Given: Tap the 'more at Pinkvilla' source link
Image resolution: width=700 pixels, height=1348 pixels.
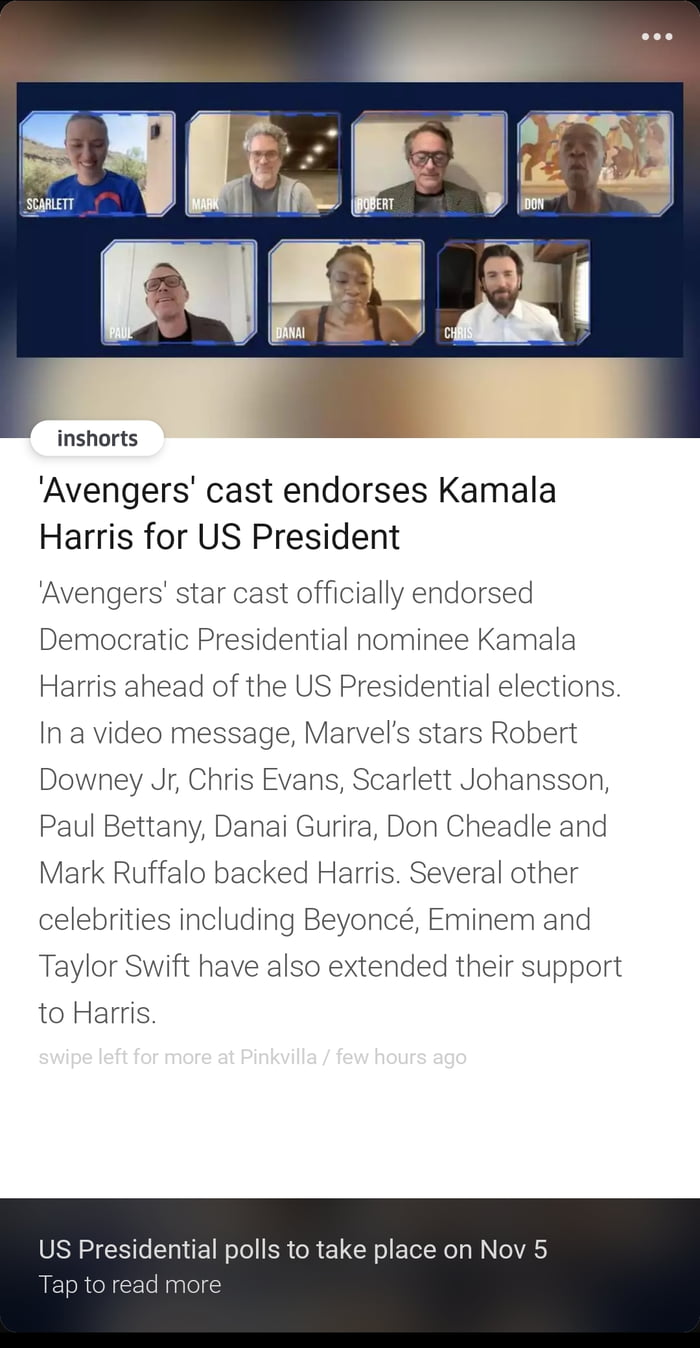Looking at the screenshot, I should pos(251,1057).
